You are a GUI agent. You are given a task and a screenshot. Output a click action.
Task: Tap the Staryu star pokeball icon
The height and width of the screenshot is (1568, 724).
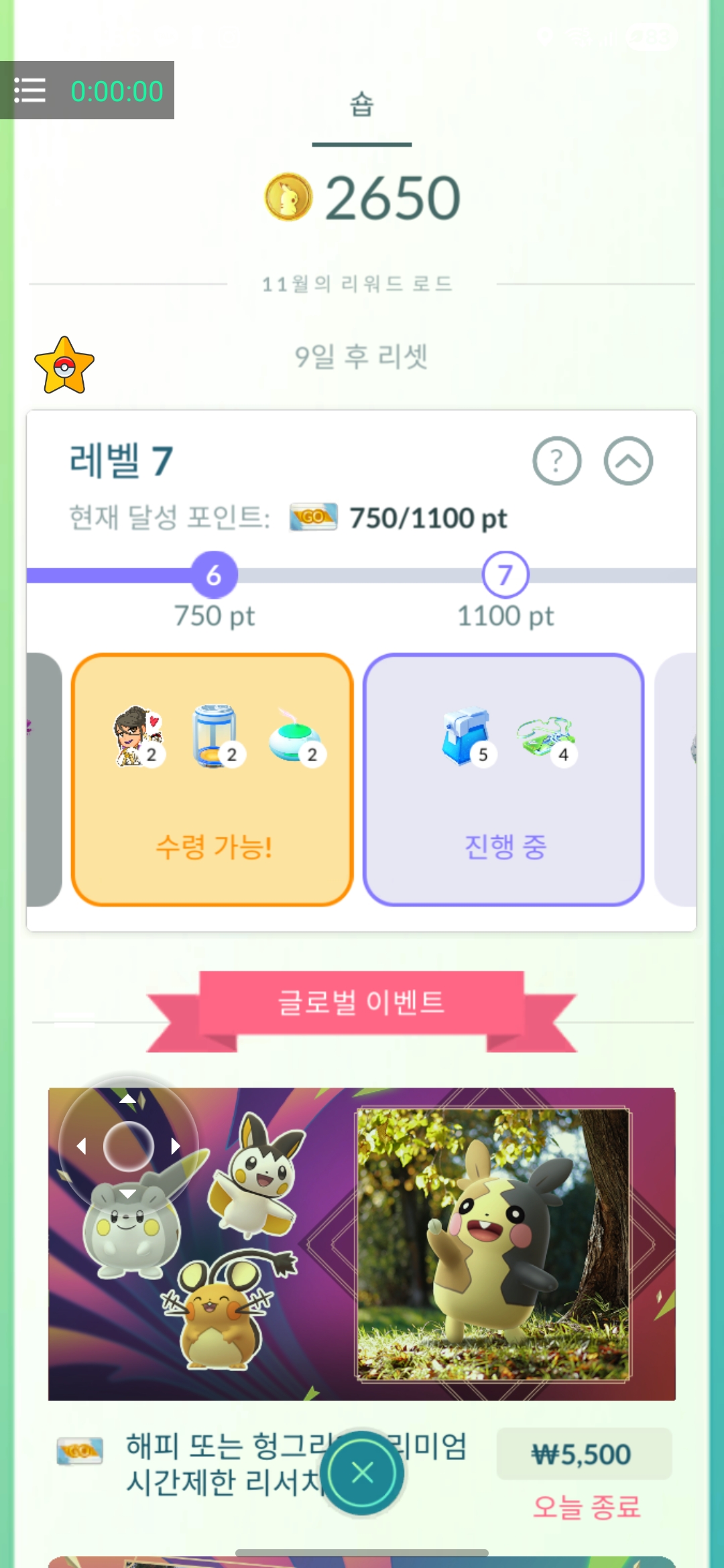click(64, 366)
